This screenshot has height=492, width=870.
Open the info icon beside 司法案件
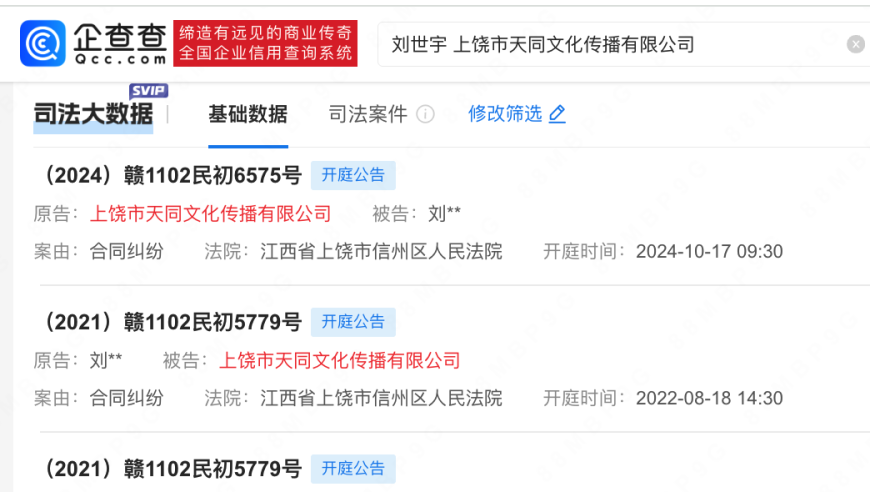point(425,114)
